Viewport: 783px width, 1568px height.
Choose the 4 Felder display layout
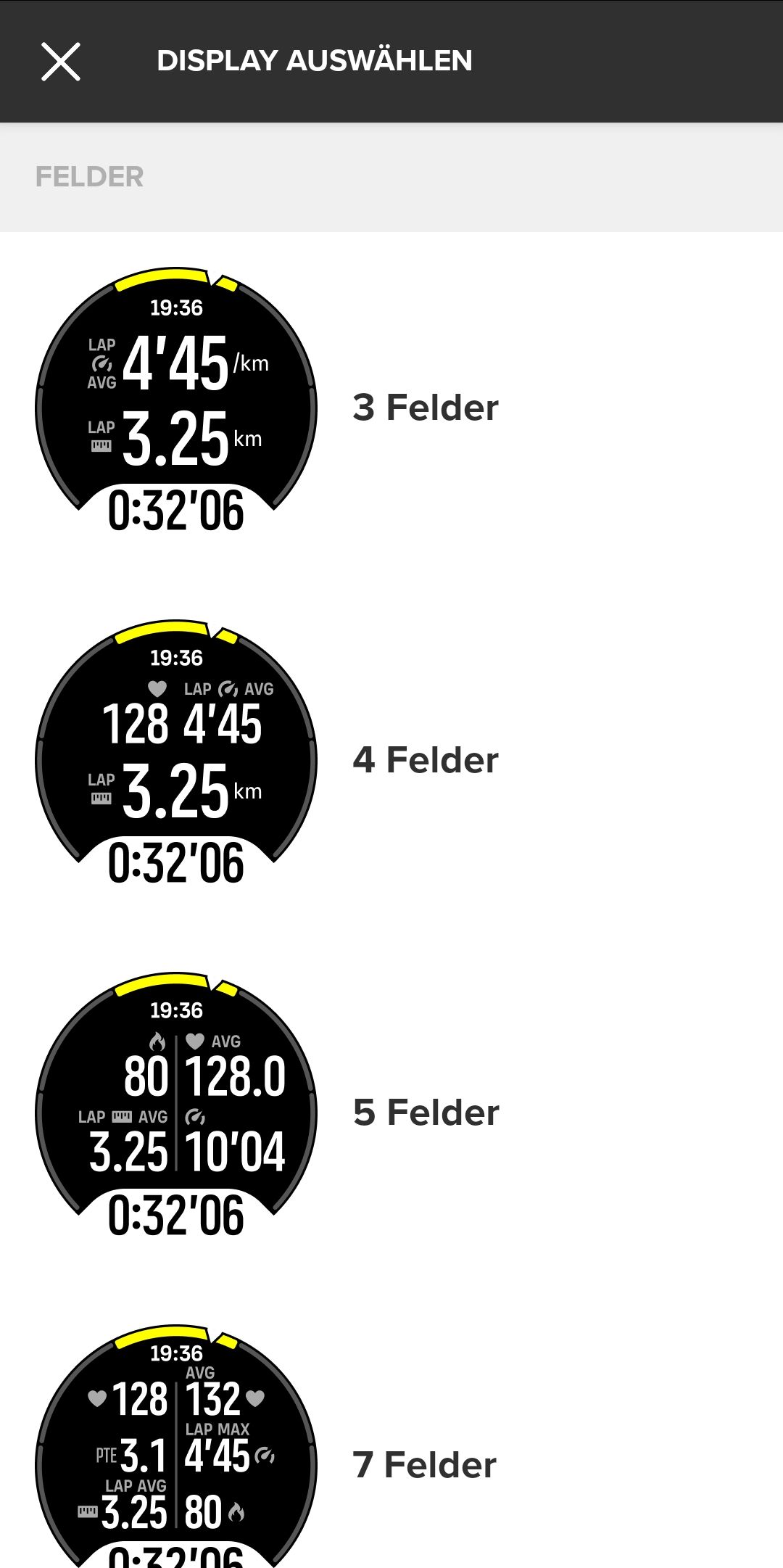[x=391, y=761]
